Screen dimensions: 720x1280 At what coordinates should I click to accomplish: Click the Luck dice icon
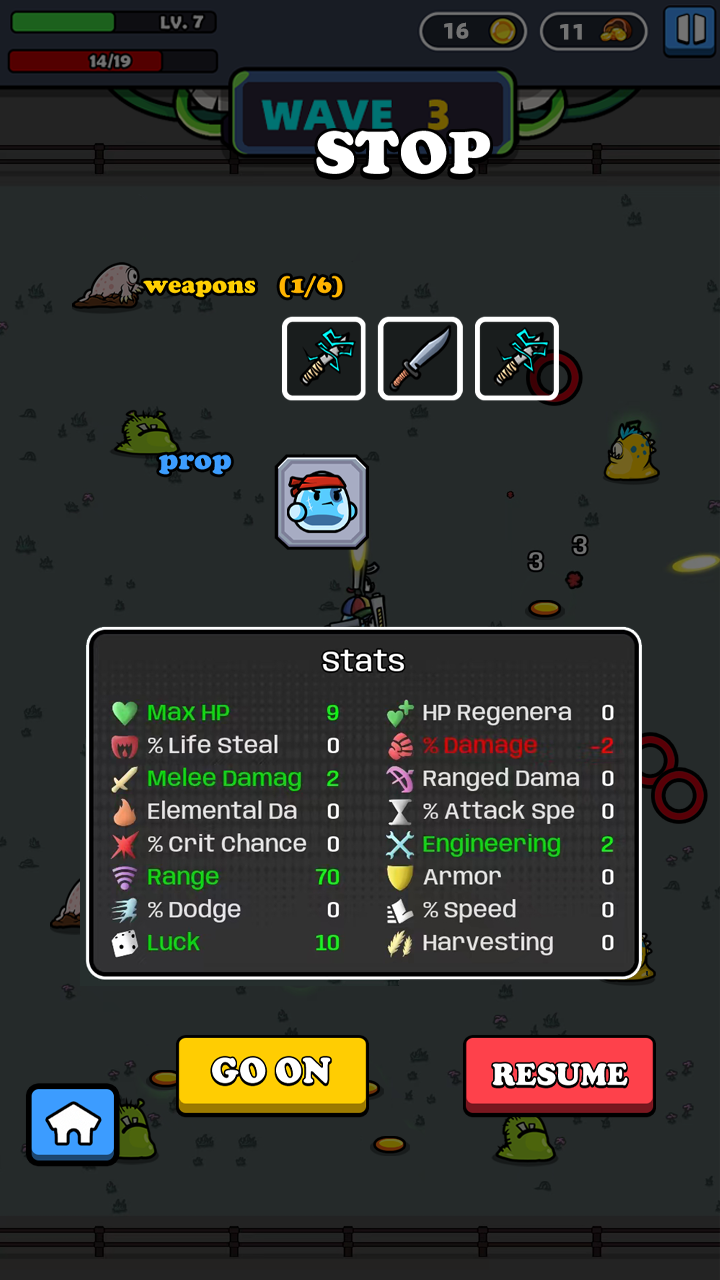[x=124, y=942]
